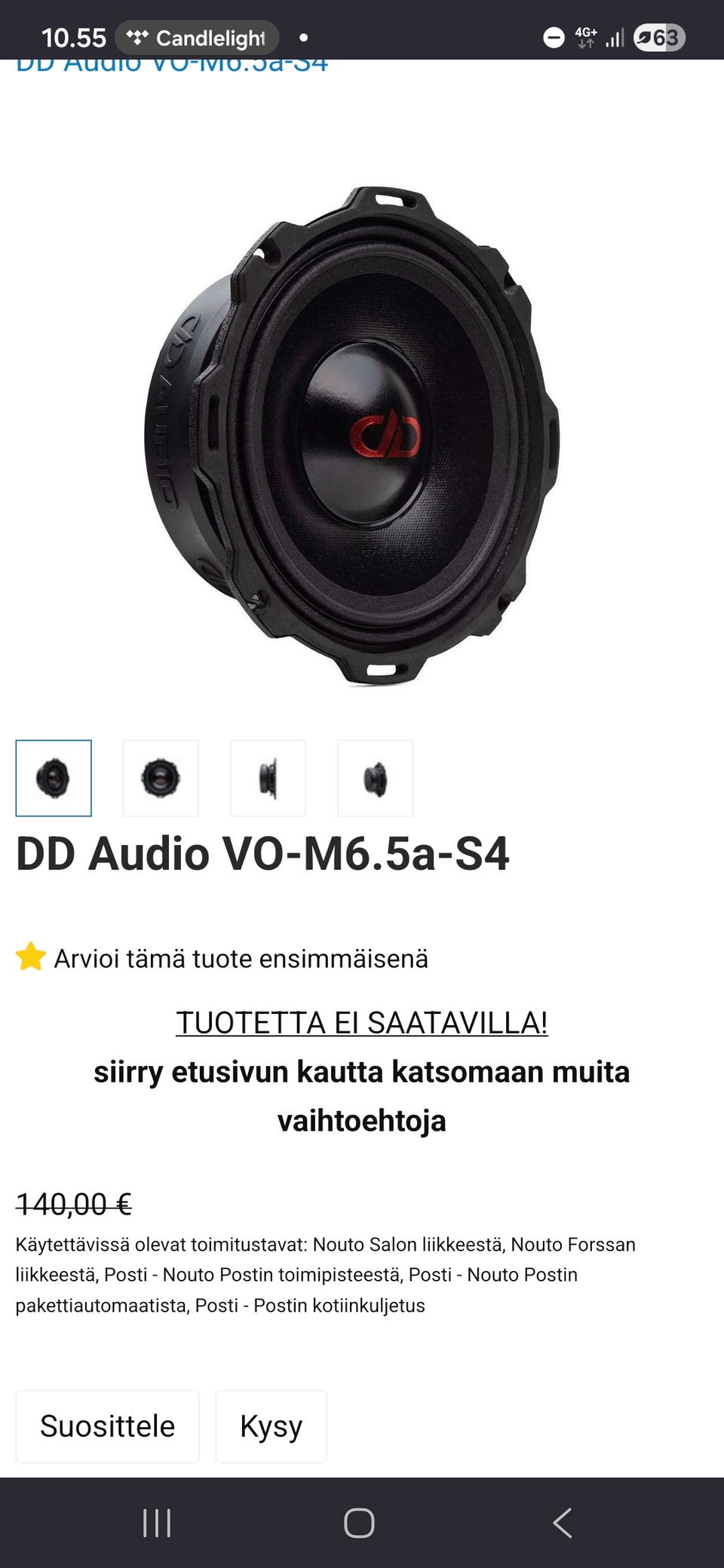Select the yellow star rating icon

(x=30, y=958)
